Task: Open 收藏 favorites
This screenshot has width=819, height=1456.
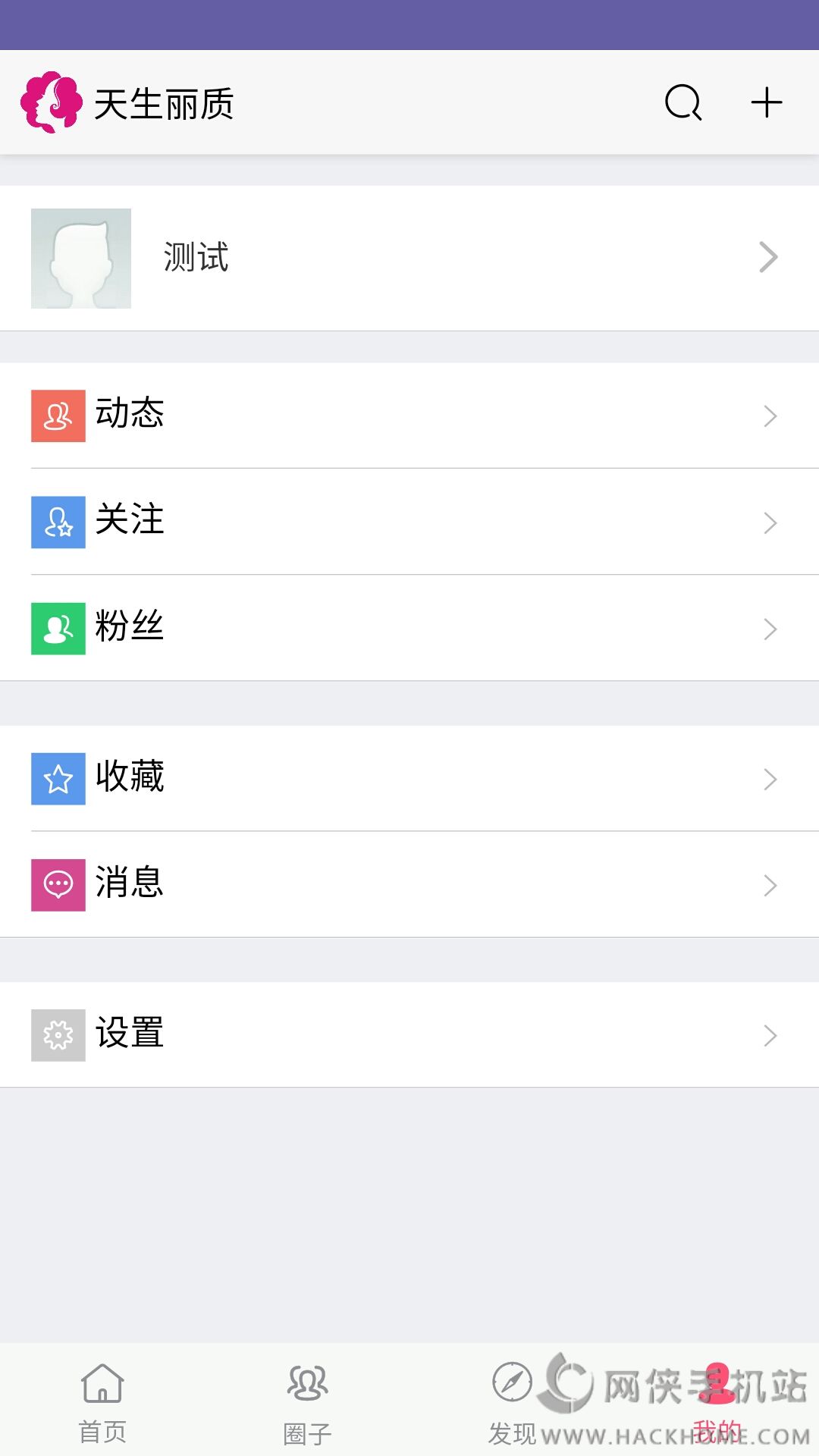Action: (x=409, y=778)
